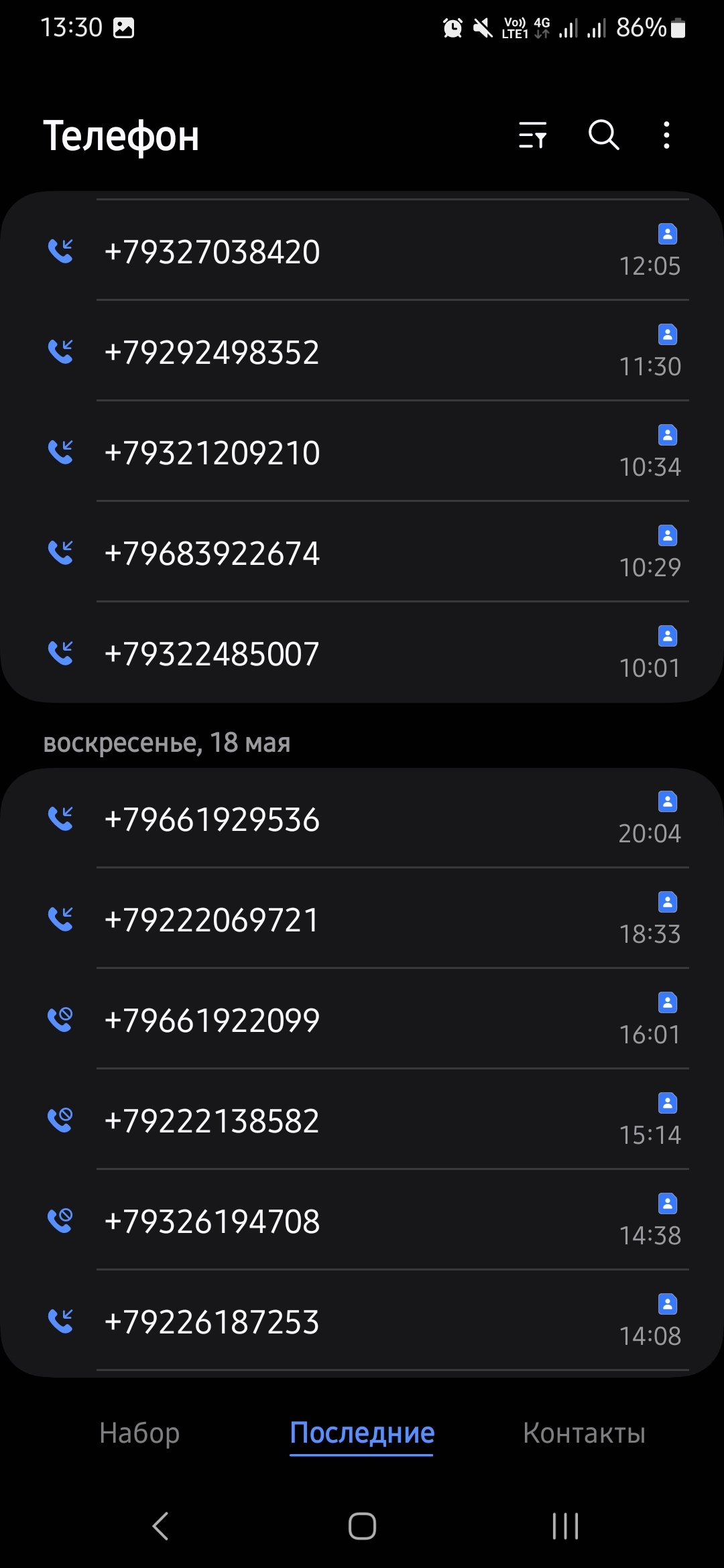This screenshot has width=724, height=1568.
Task: Select the Последние tab
Action: click(x=362, y=1433)
